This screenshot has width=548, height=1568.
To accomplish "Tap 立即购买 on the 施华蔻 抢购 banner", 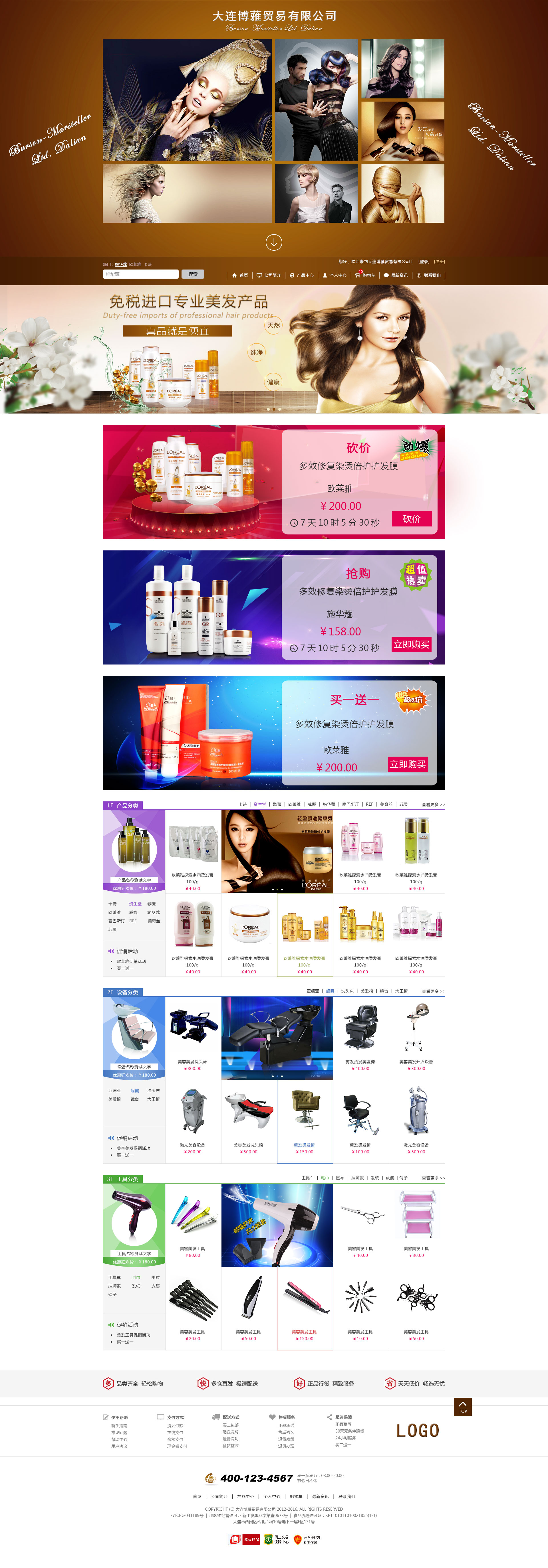I will coord(412,644).
